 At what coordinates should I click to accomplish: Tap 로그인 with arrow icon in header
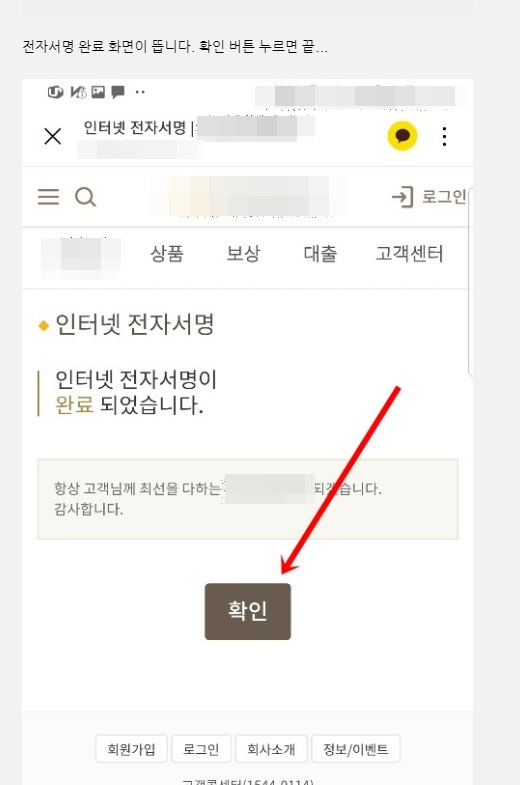tap(429, 197)
